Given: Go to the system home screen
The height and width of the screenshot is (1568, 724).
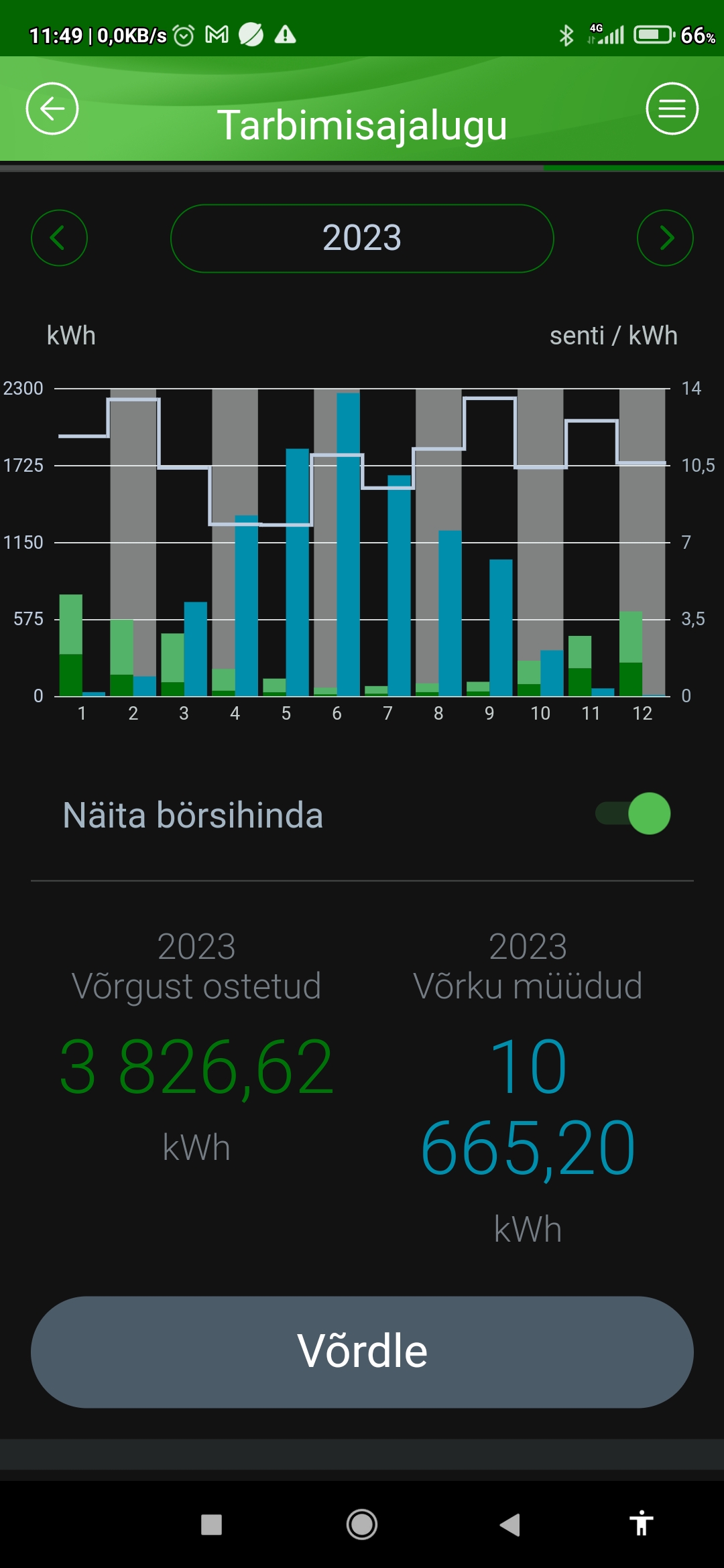Looking at the screenshot, I should point(362,1524).
